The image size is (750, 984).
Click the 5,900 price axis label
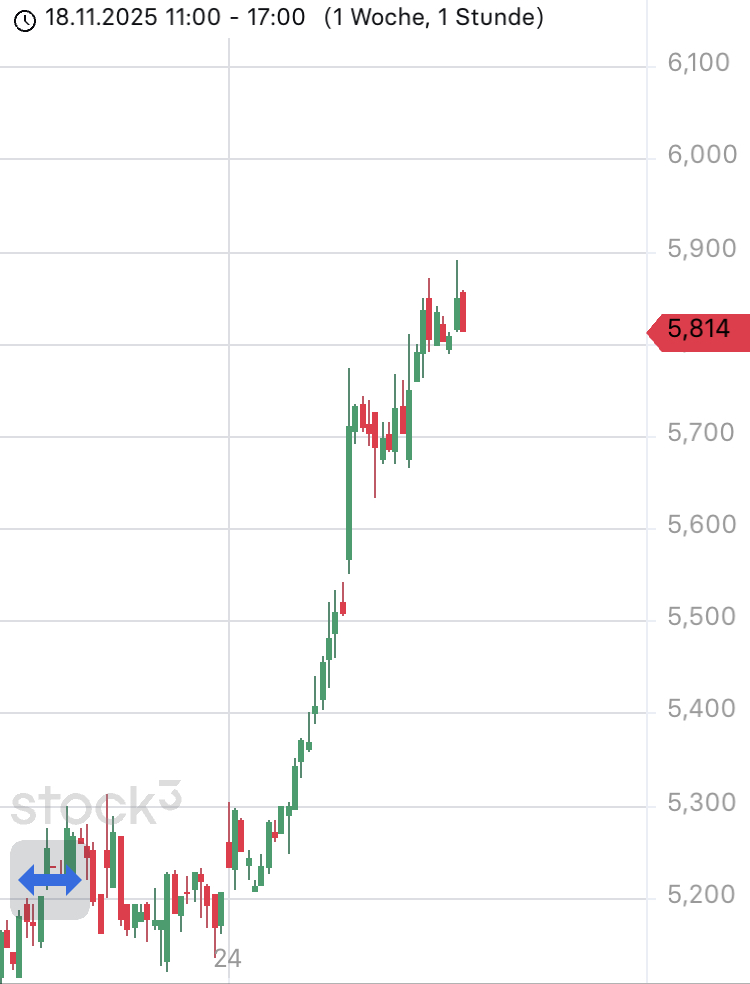coord(700,247)
